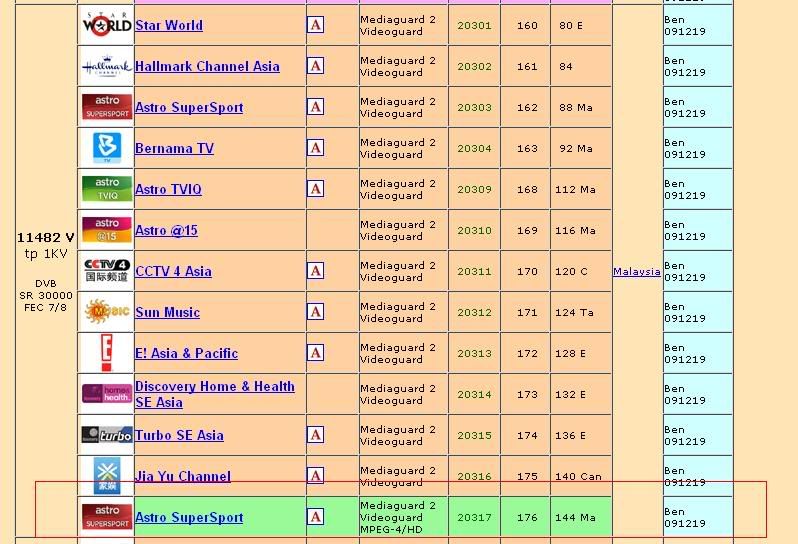Screen dimensions: 798x544
Task: Open the Star World channel link
Action: [169, 25]
